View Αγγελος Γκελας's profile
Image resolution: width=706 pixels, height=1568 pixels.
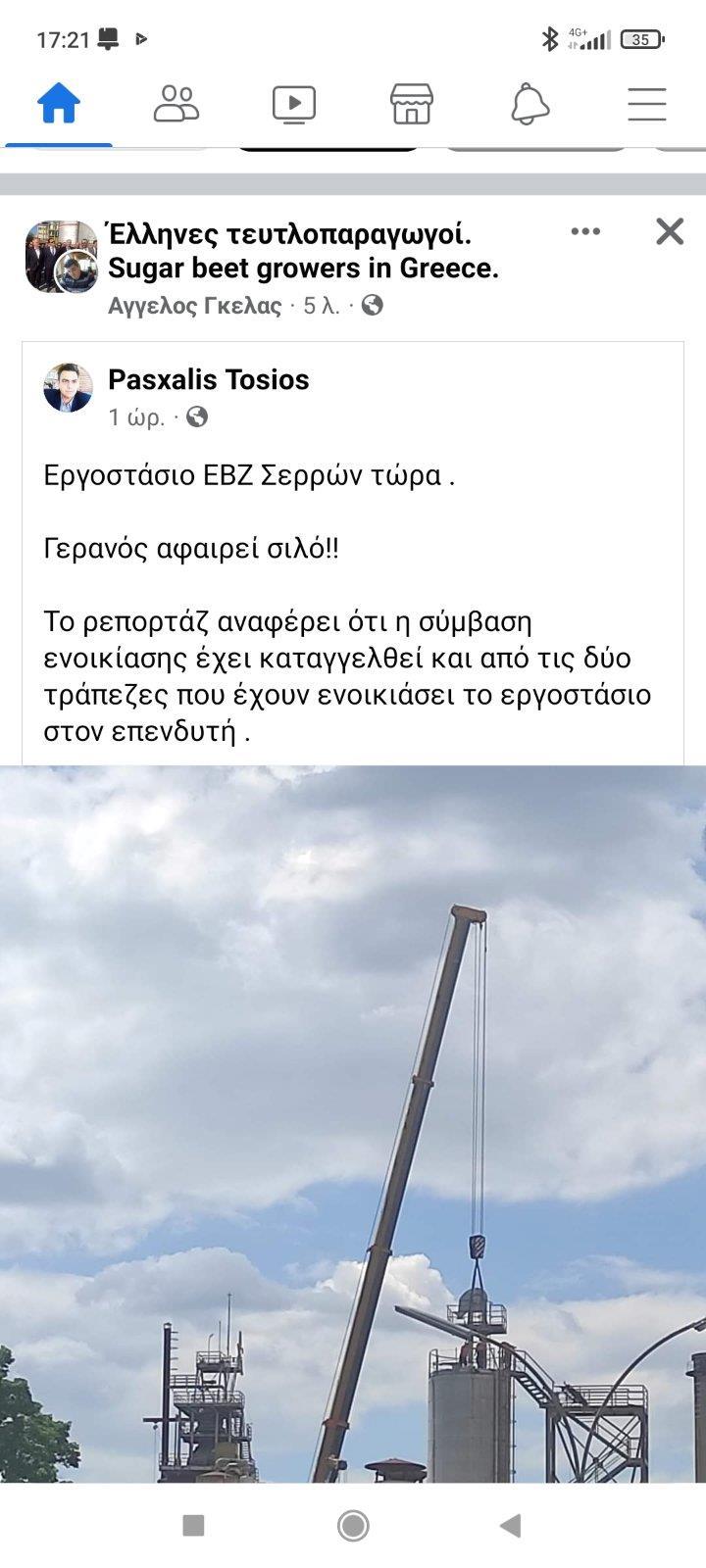tap(194, 306)
